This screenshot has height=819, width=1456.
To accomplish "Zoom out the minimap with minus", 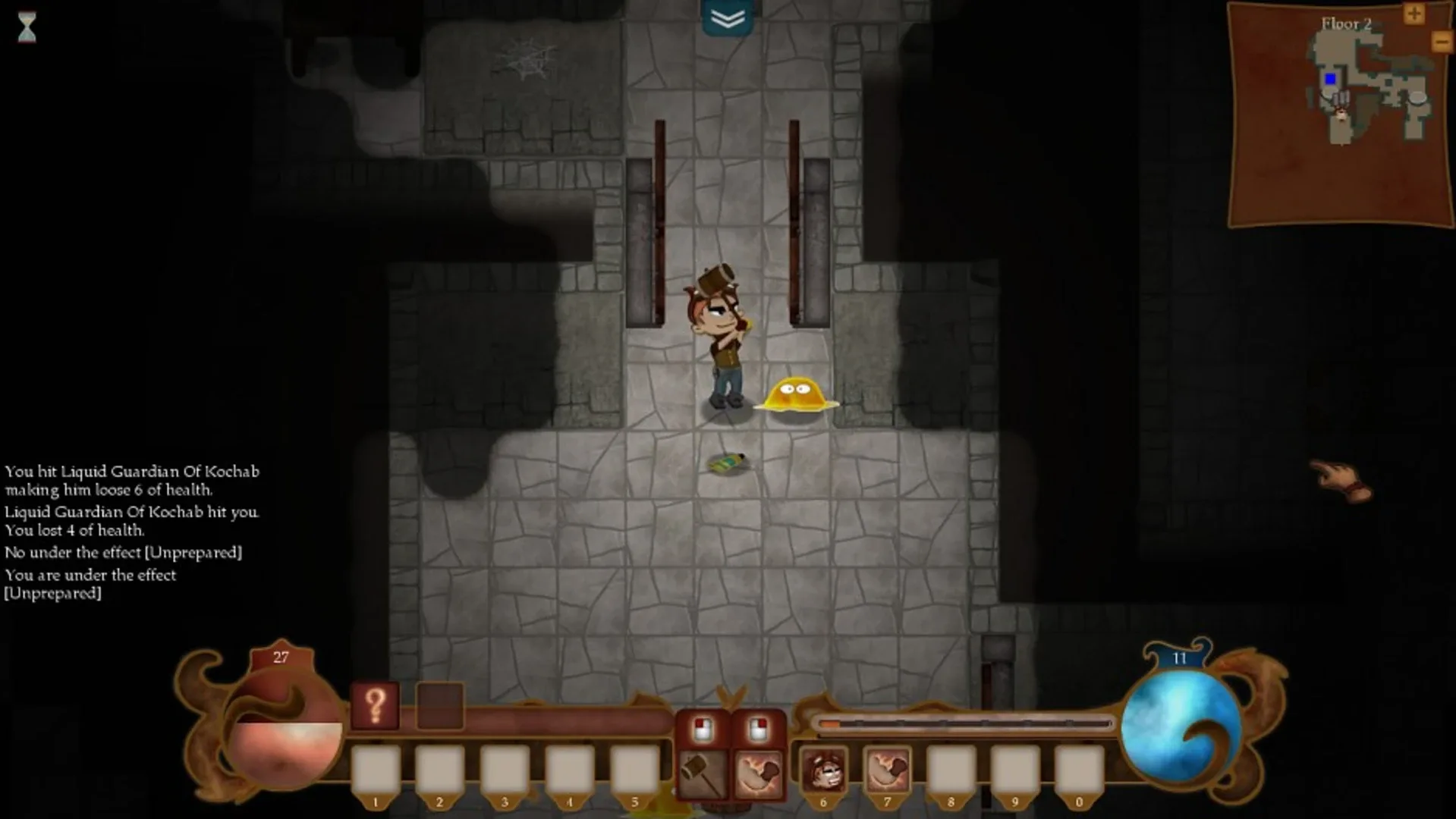I will click(1441, 42).
